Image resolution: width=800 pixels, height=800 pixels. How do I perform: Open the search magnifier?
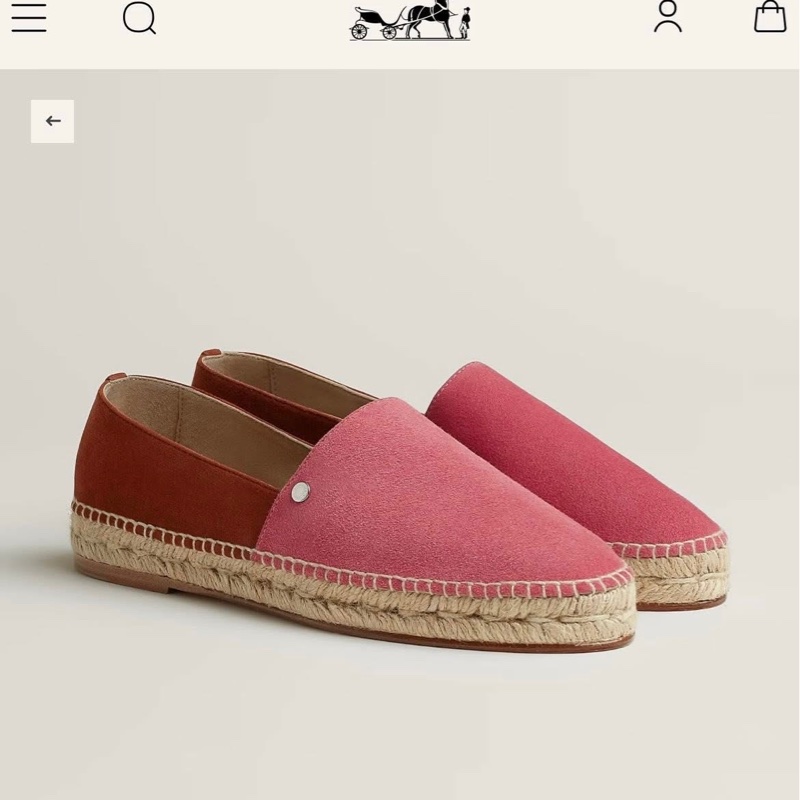[x=139, y=17]
